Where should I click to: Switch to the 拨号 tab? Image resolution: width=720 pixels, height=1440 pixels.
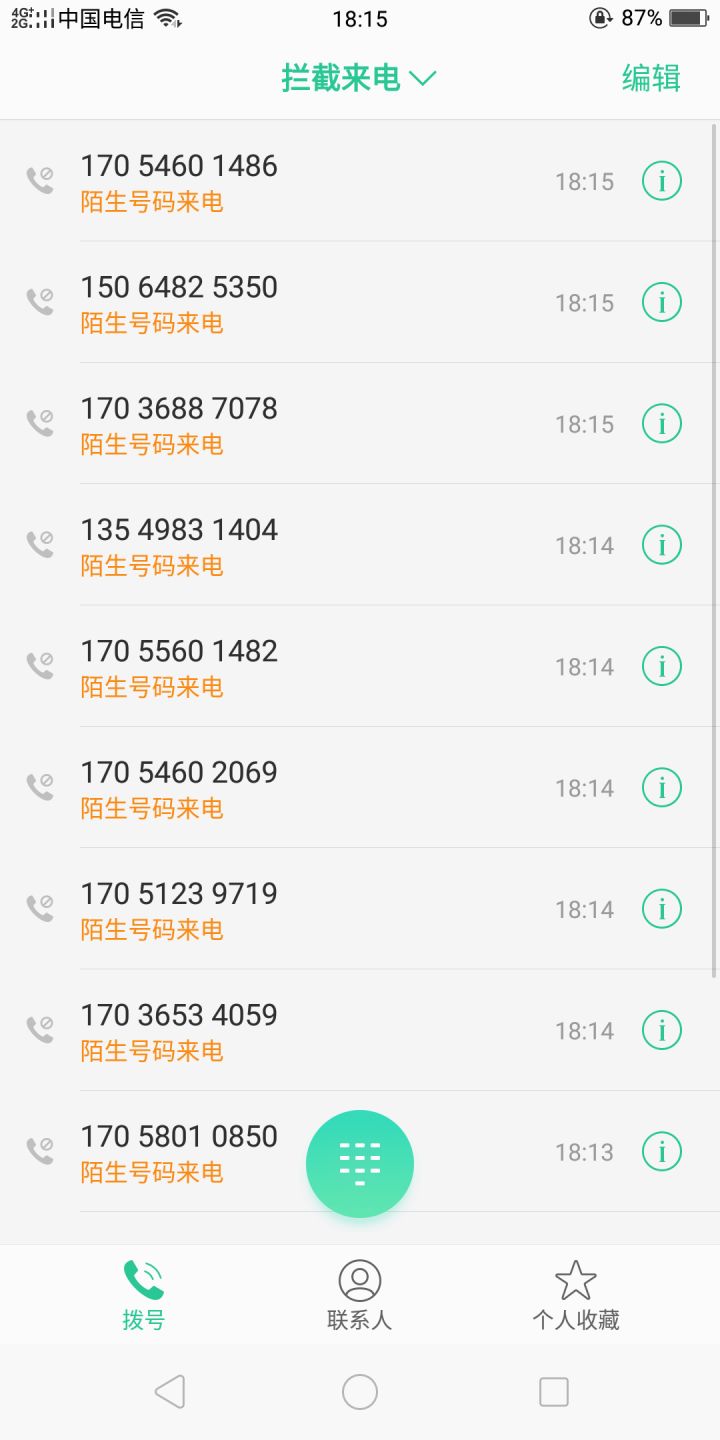[x=143, y=1295]
